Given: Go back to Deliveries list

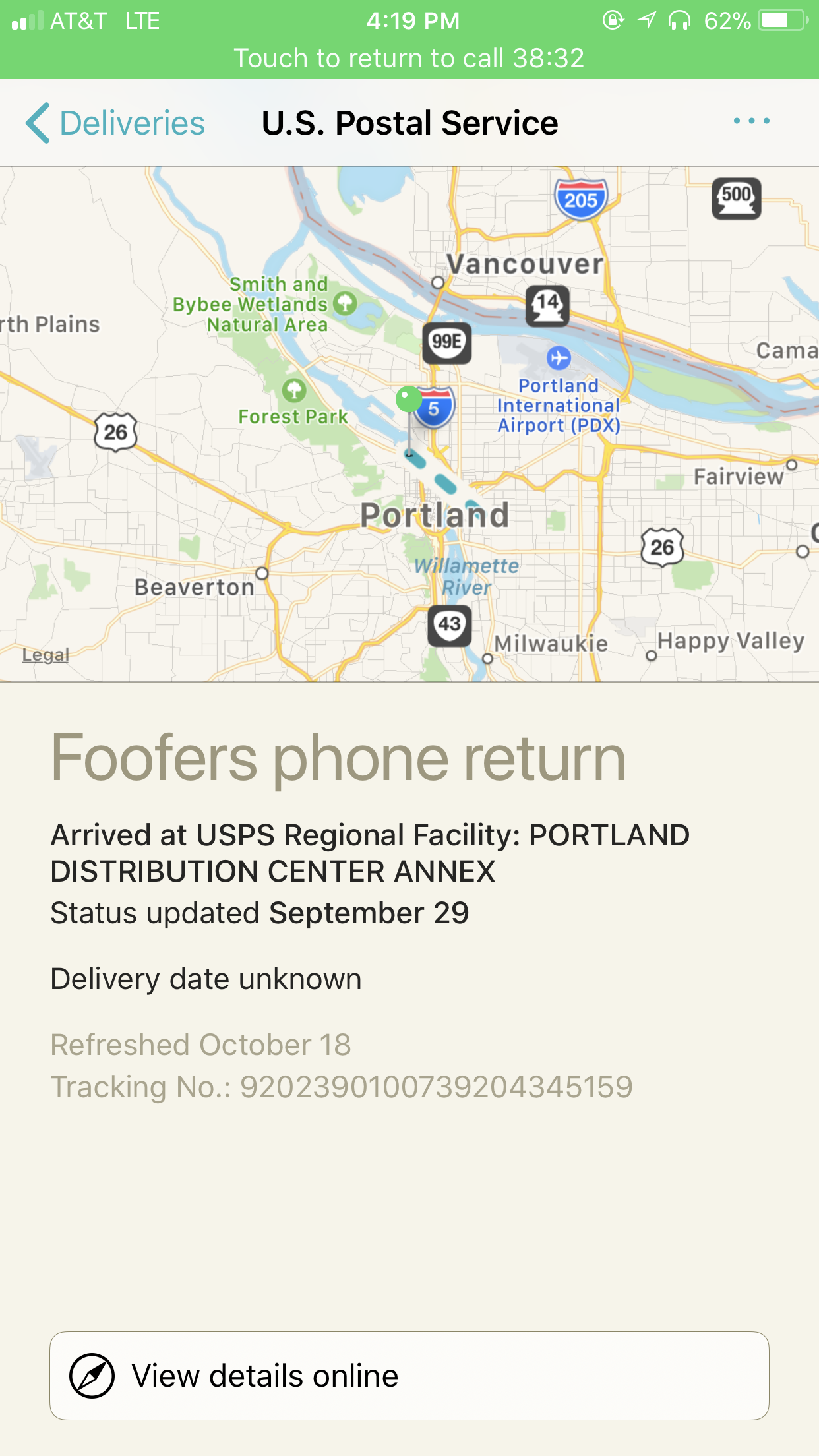Looking at the screenshot, I should (x=115, y=123).
